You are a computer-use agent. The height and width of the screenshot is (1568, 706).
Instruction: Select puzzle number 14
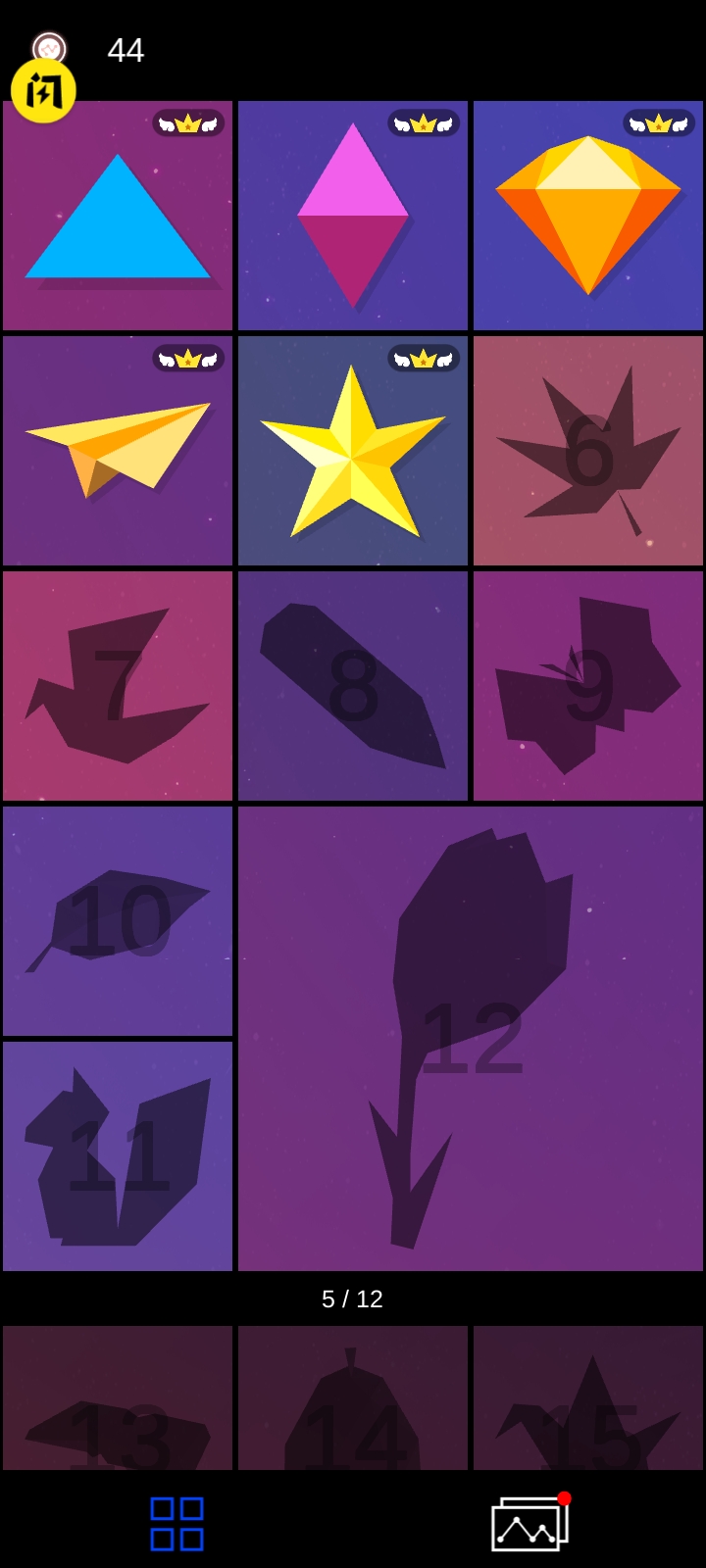pos(353,1401)
